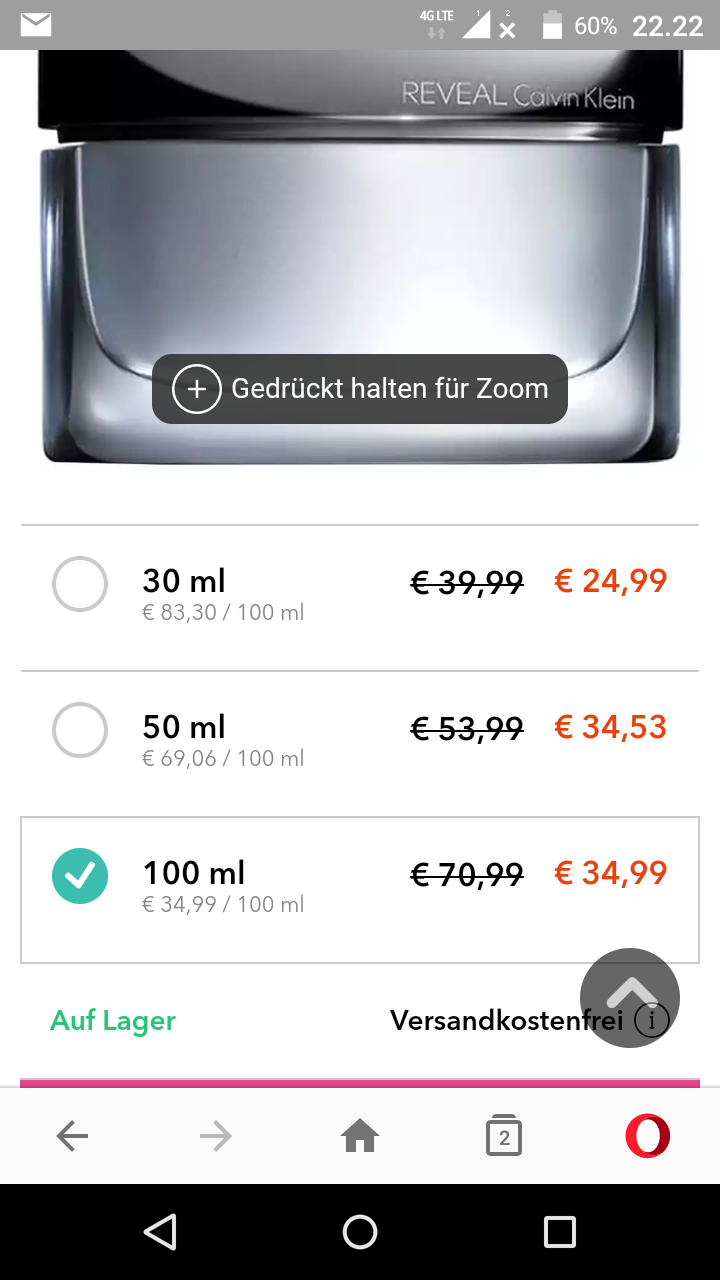
Task: Open the Opera menu
Action: (648, 1136)
